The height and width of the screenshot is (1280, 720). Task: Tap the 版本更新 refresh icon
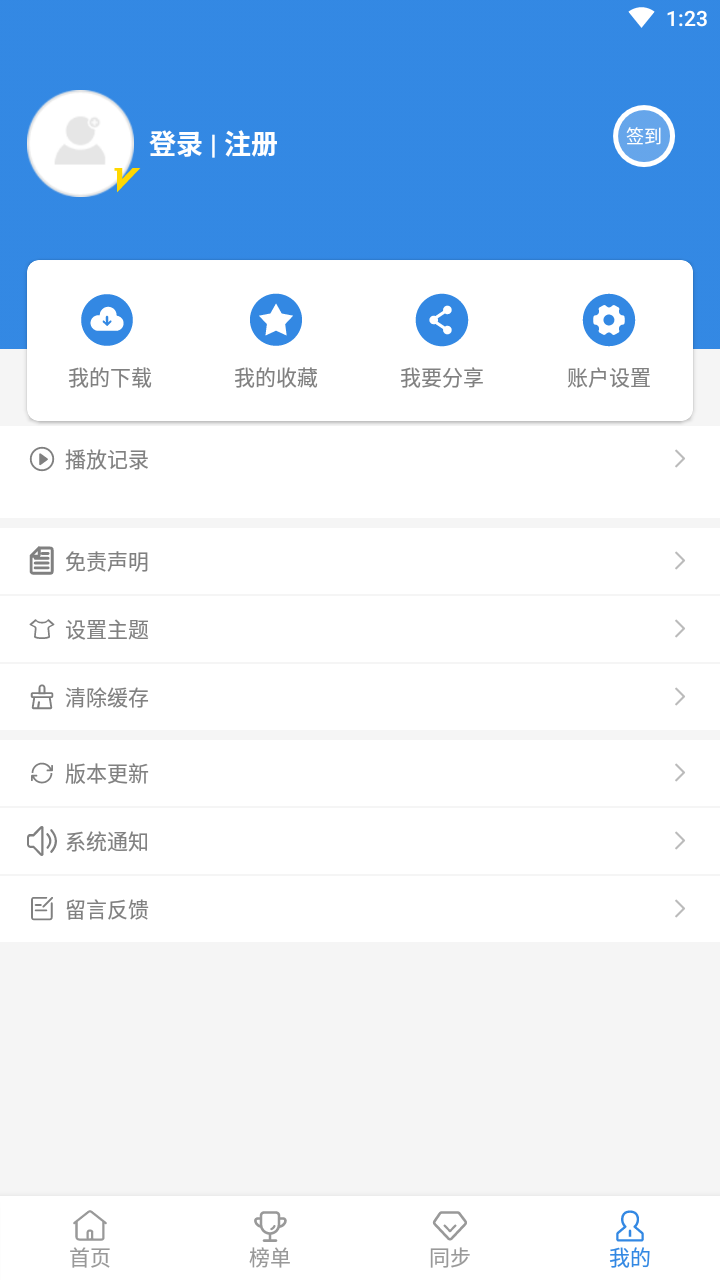40,773
